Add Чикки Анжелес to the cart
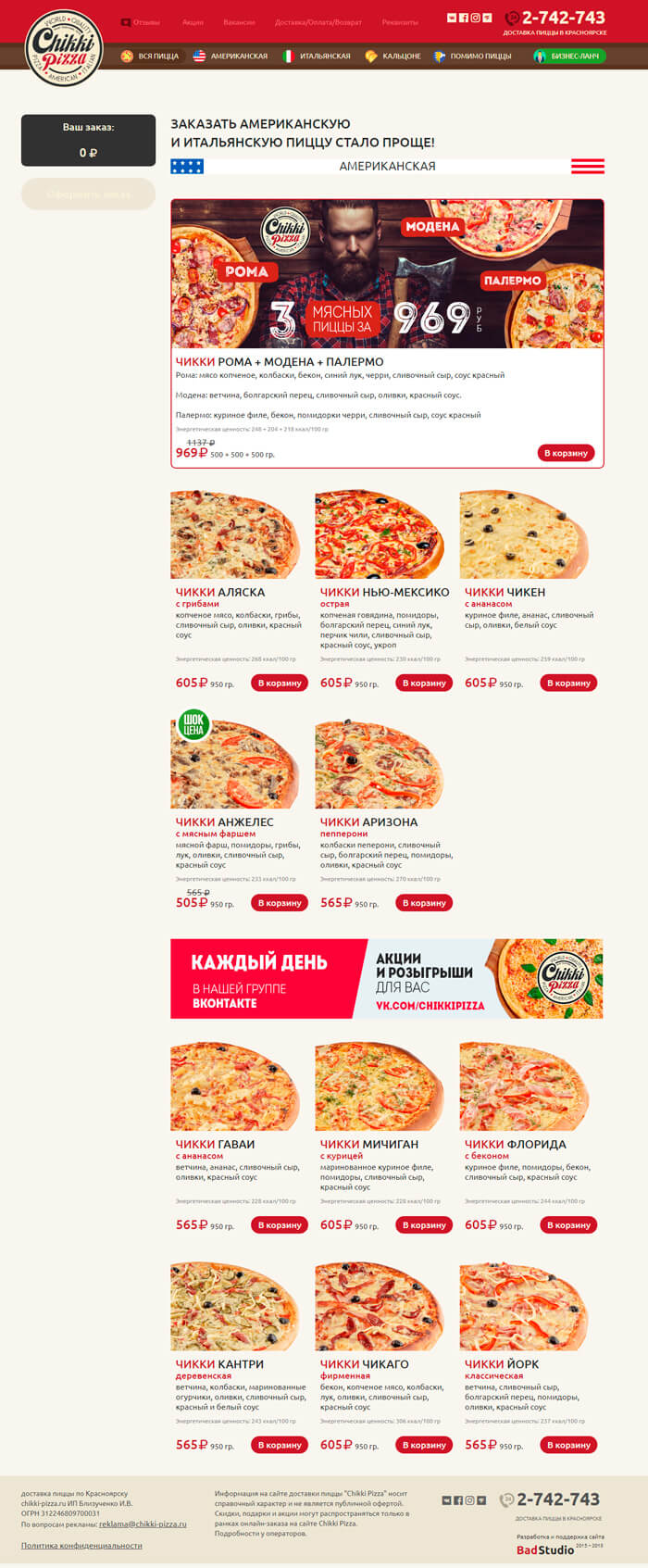Image resolution: width=648 pixels, height=1568 pixels. point(280,903)
